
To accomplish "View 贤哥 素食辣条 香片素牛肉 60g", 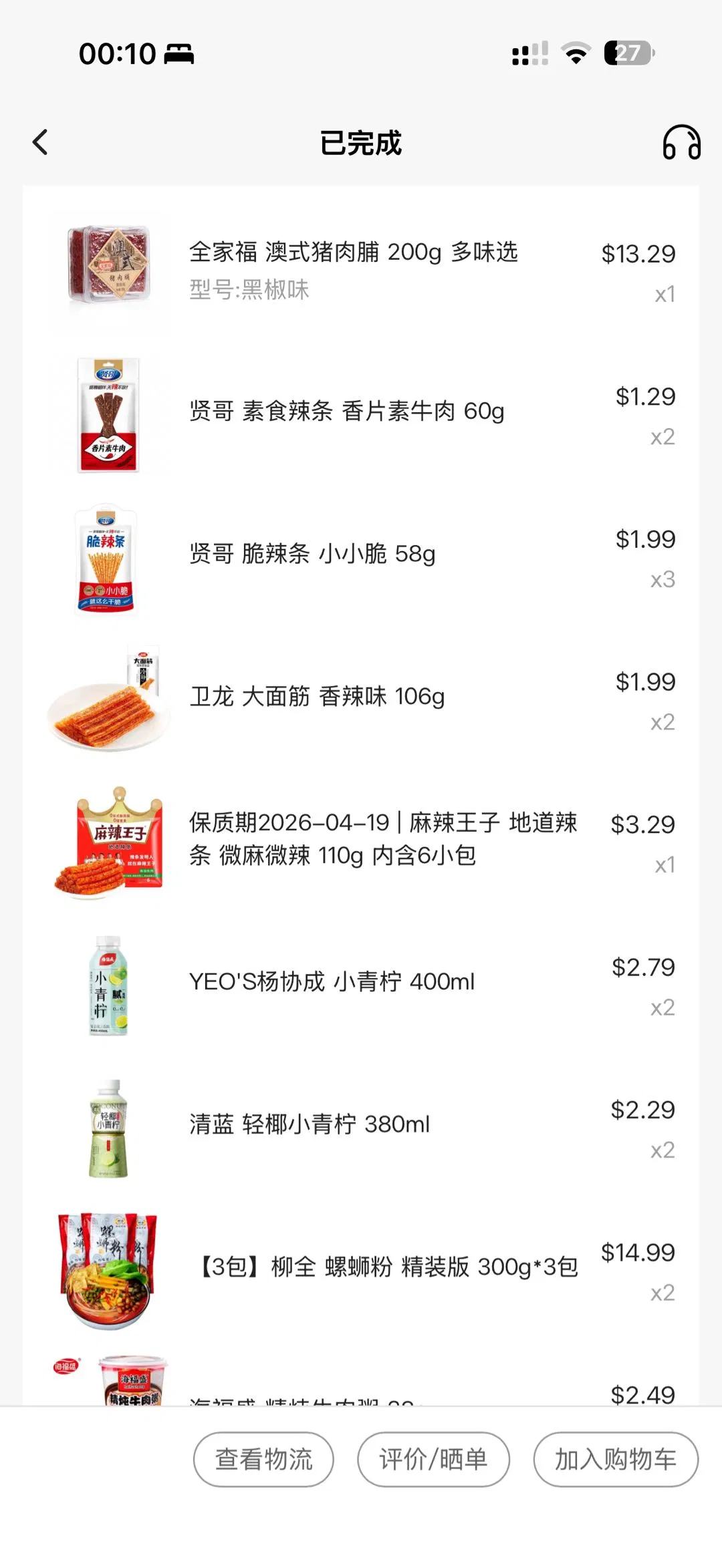I will pyautogui.click(x=346, y=411).
